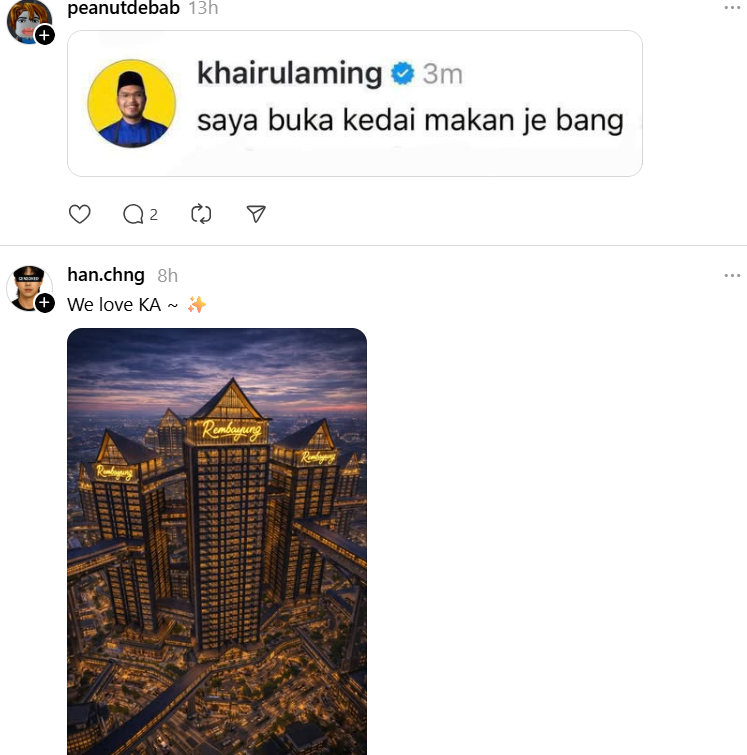Repost peanutdebab's post
The width and height of the screenshot is (747, 755).
click(201, 214)
